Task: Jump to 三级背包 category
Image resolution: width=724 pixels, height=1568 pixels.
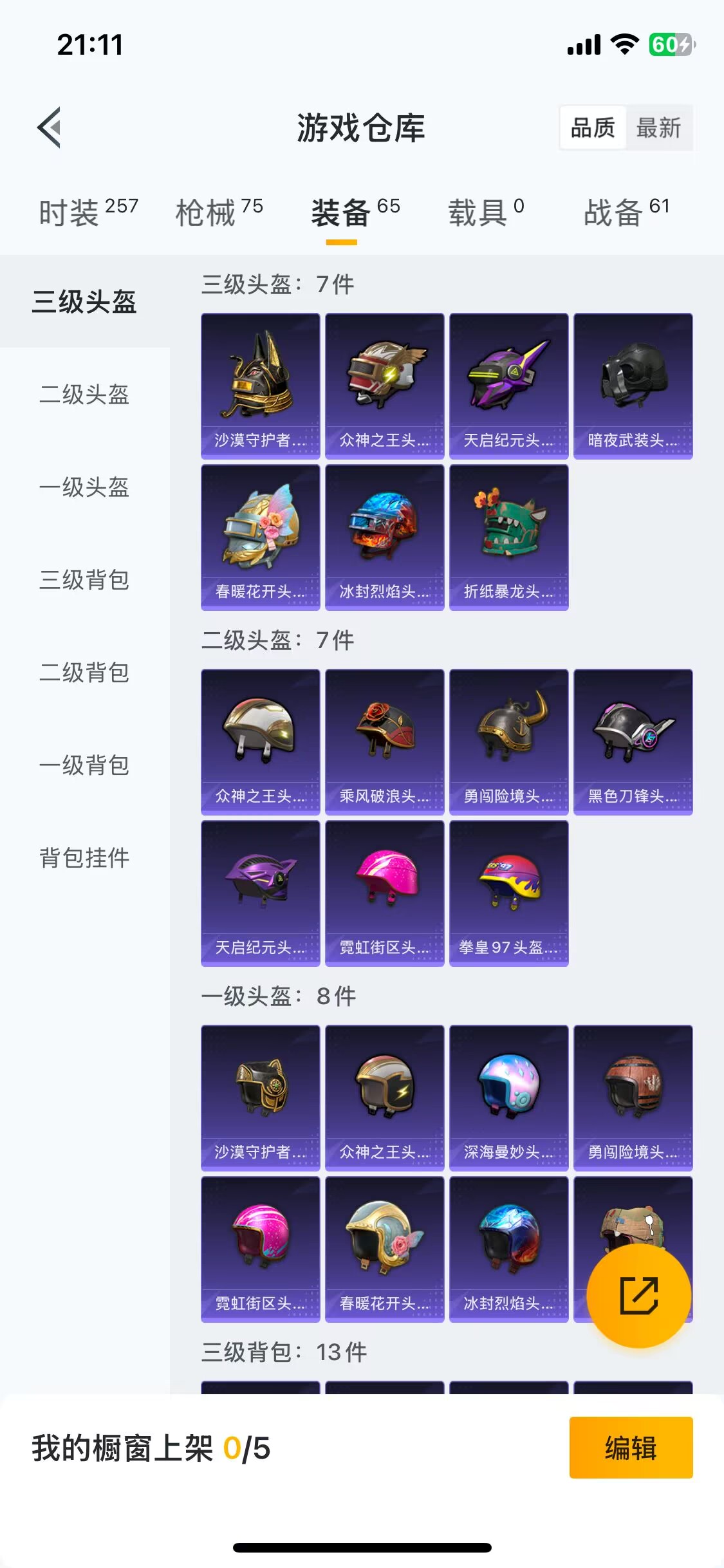Action: pyautogui.click(x=85, y=580)
